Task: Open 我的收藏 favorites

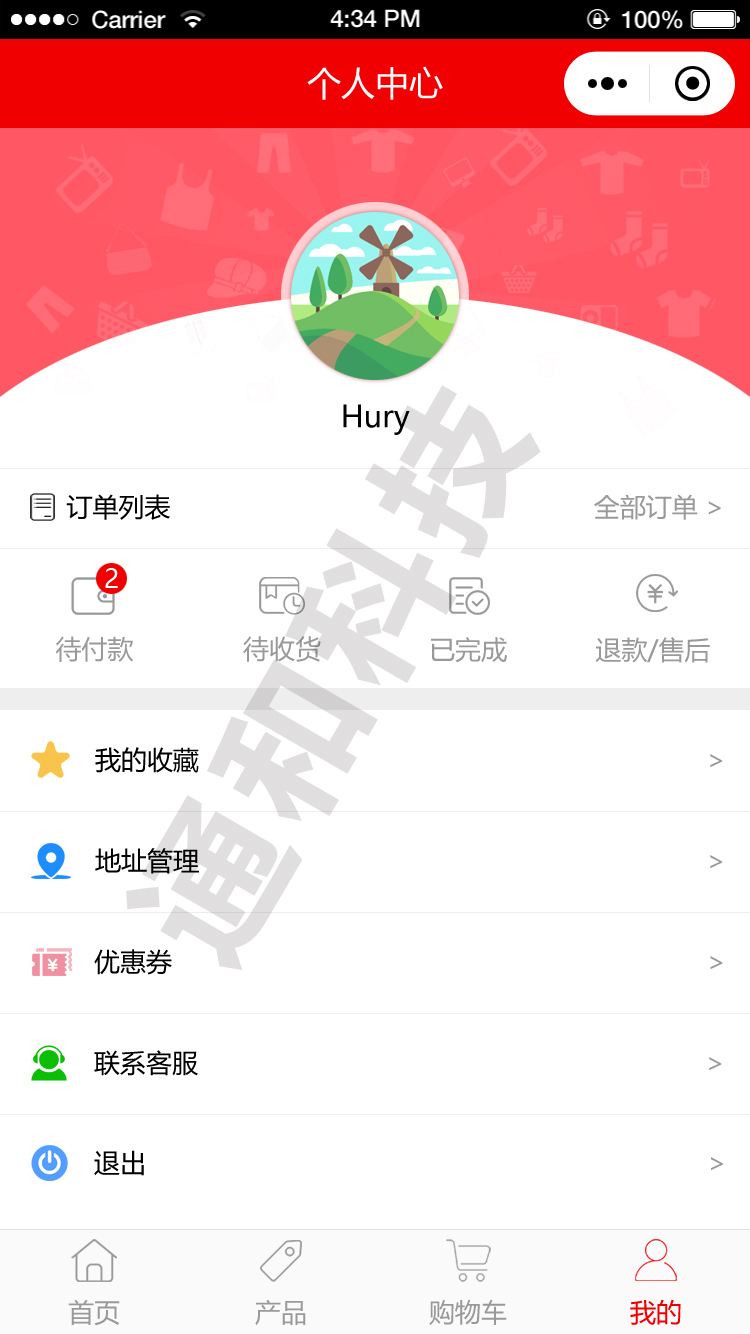Action: click(375, 761)
